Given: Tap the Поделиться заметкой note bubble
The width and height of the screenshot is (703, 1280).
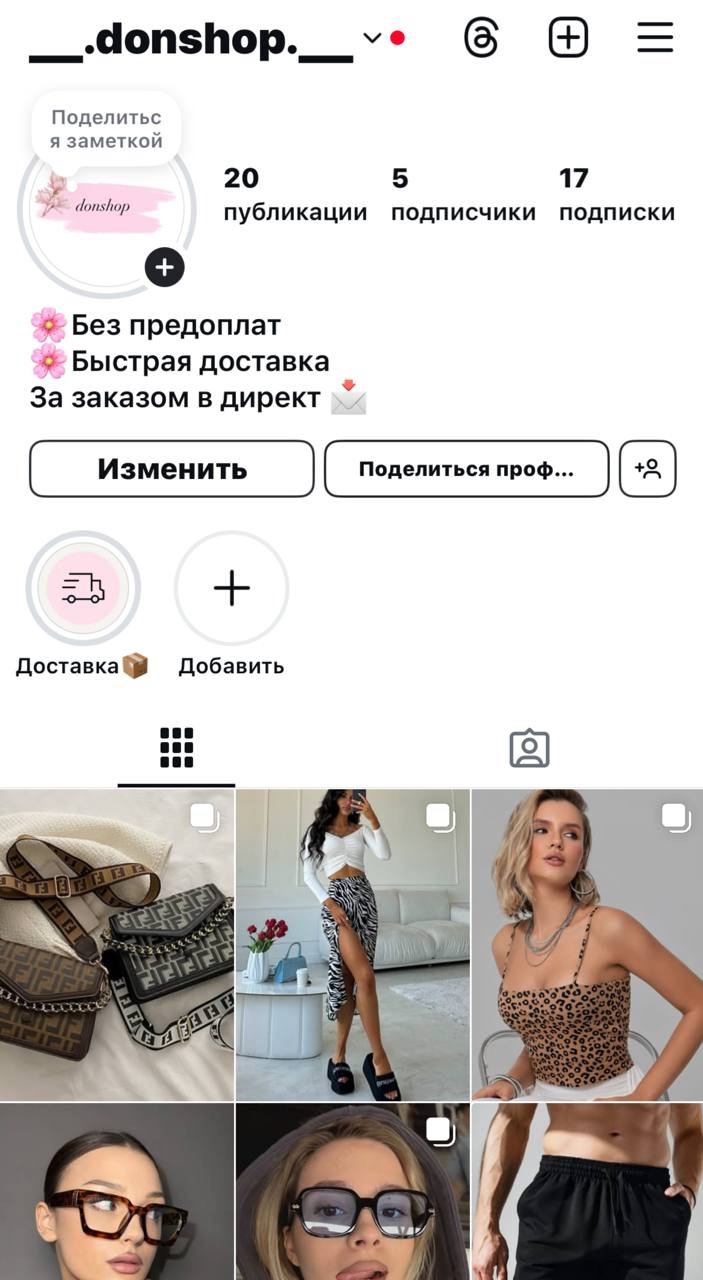Looking at the screenshot, I should pyautogui.click(x=106, y=129).
